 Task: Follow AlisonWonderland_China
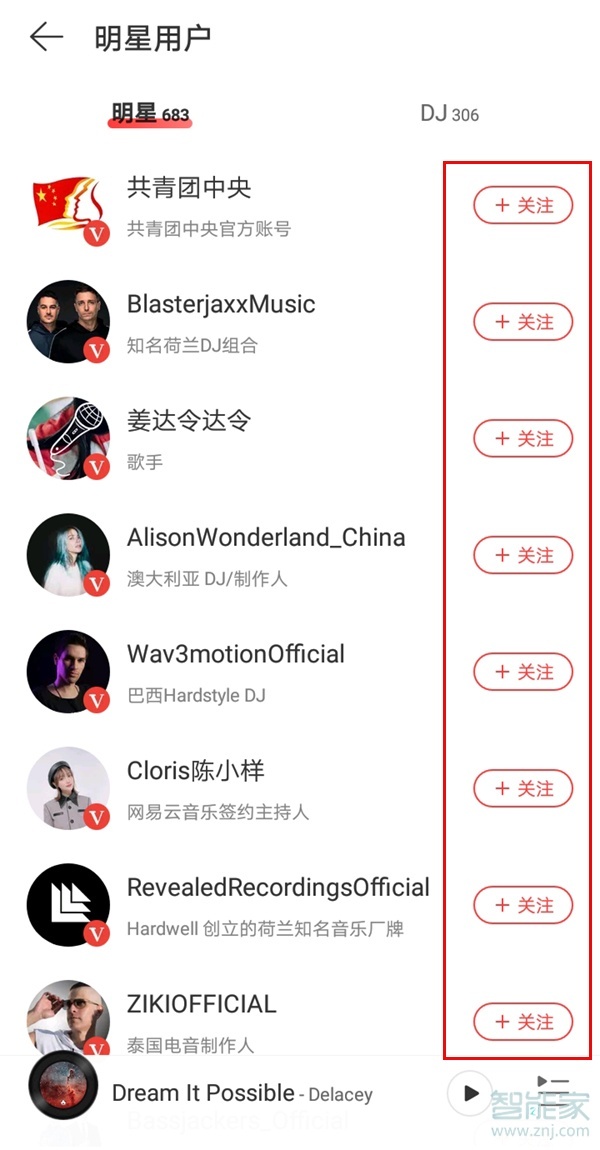[523, 555]
